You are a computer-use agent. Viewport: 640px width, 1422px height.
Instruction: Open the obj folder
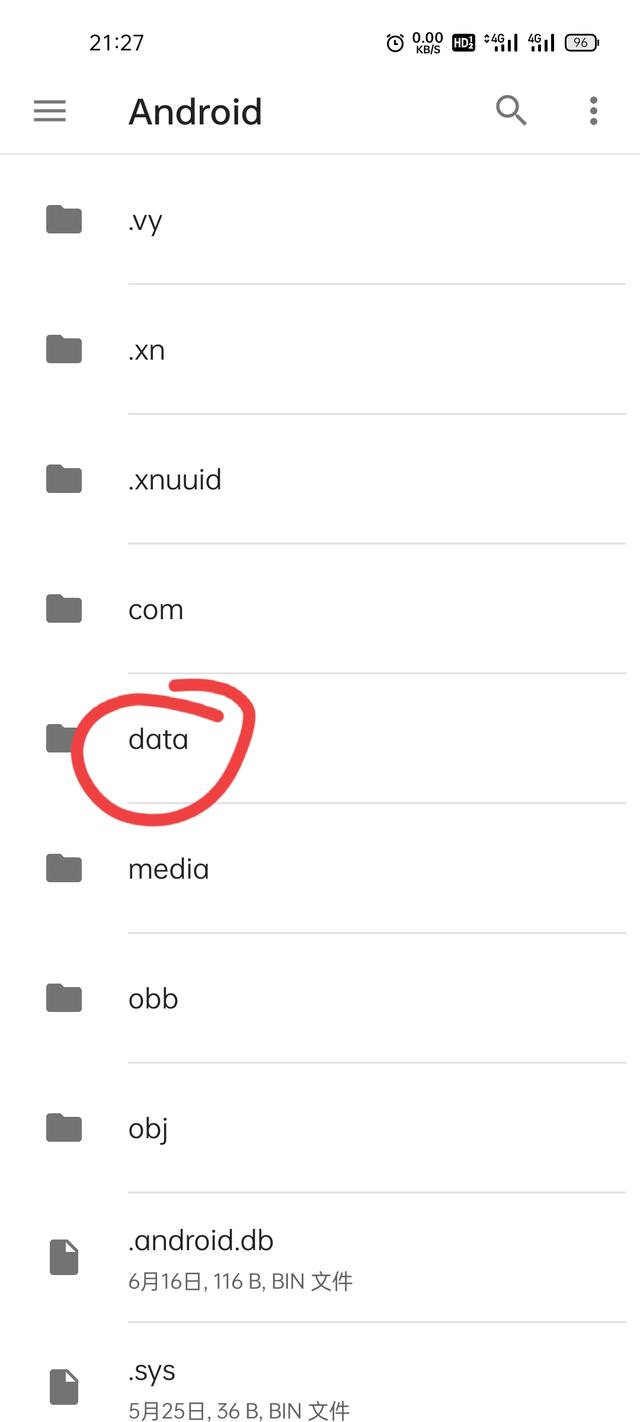[148, 1128]
